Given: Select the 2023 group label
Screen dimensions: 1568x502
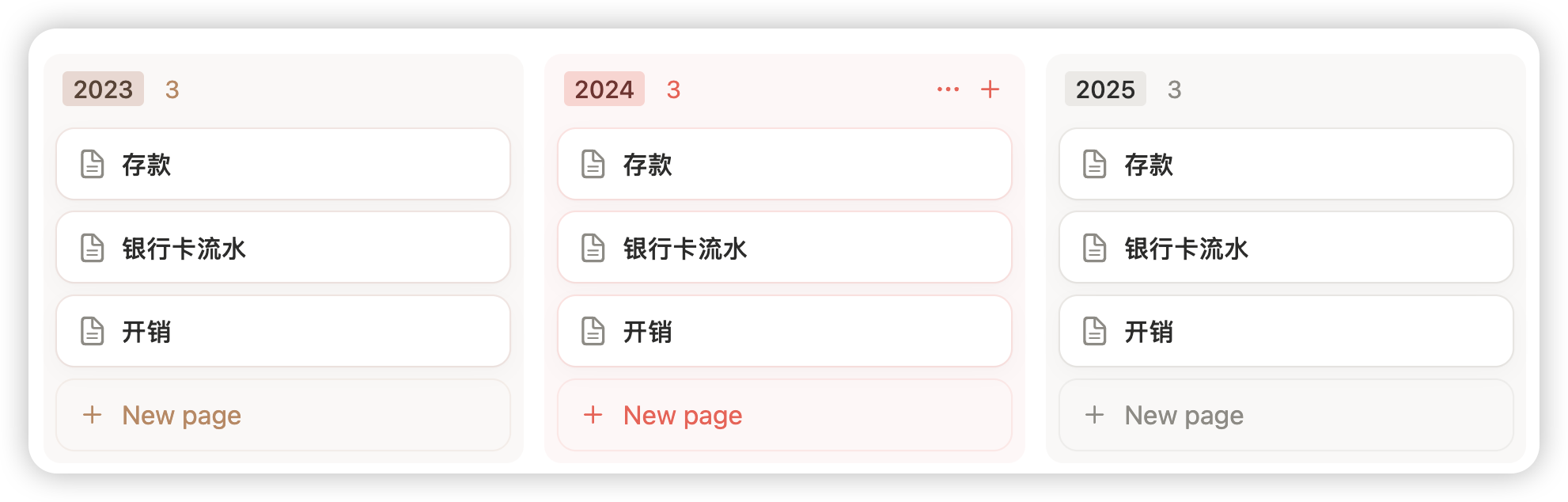Looking at the screenshot, I should 103,89.
